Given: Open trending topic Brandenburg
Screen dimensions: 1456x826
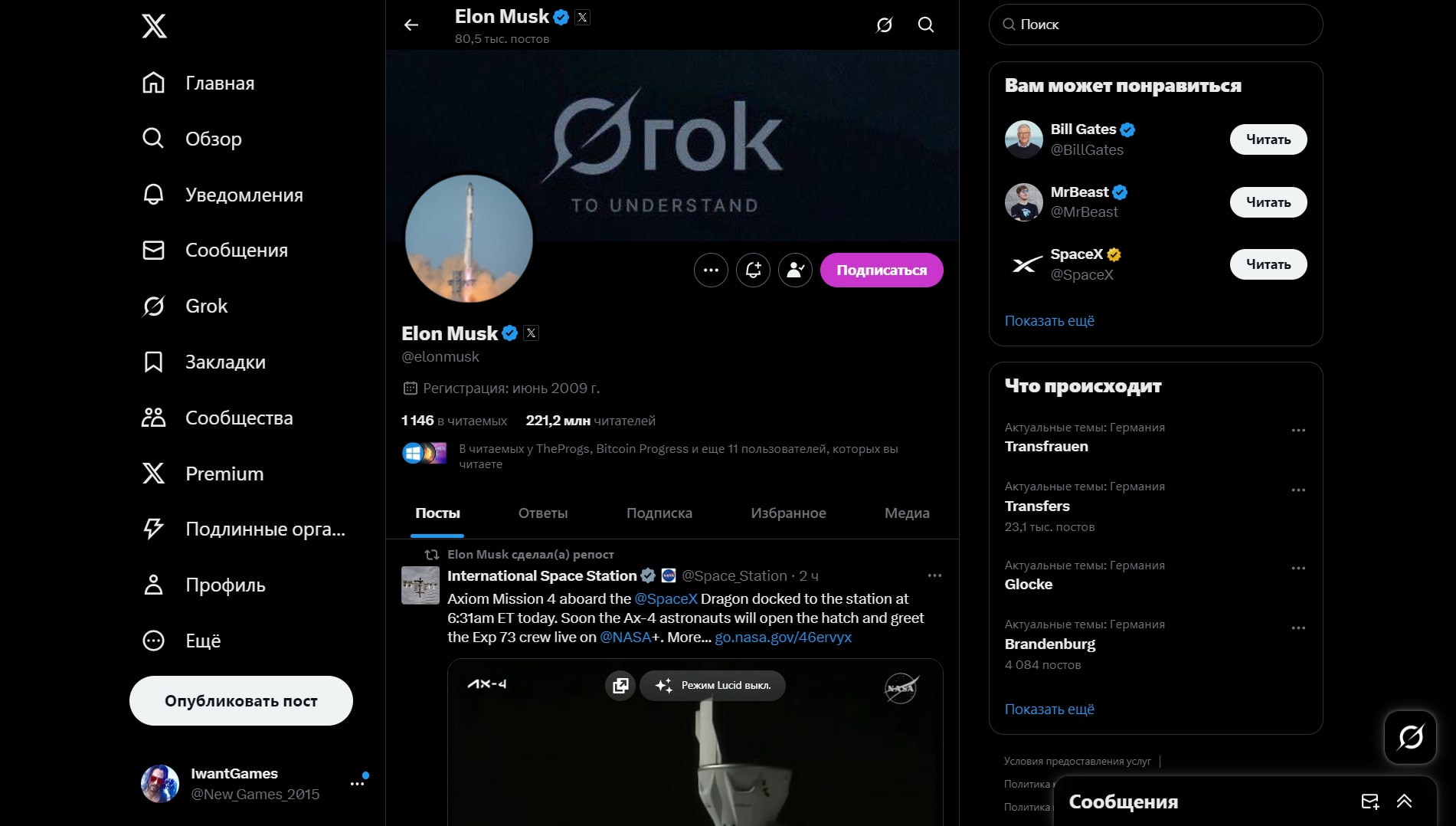Looking at the screenshot, I should point(1049,644).
